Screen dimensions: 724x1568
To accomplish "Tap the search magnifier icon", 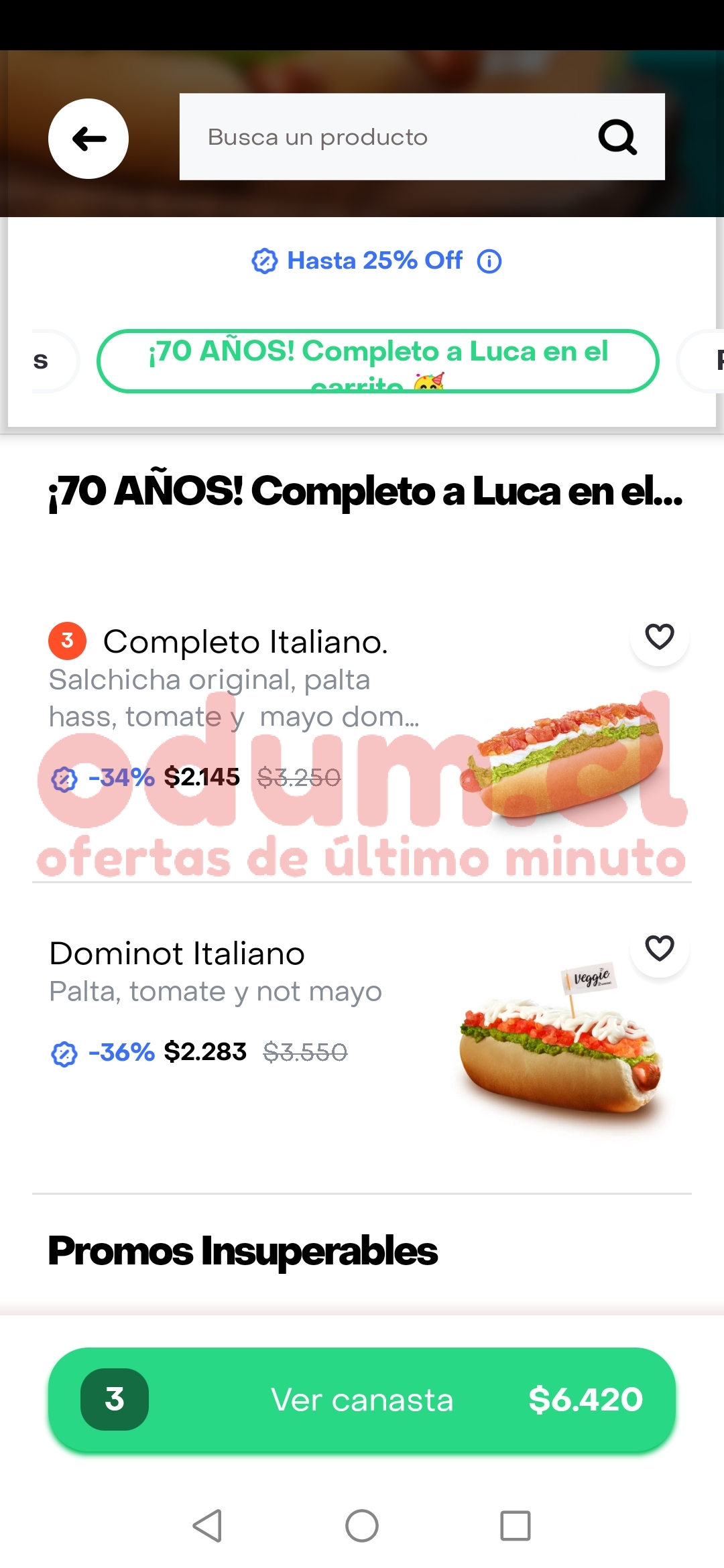I will pos(617,137).
